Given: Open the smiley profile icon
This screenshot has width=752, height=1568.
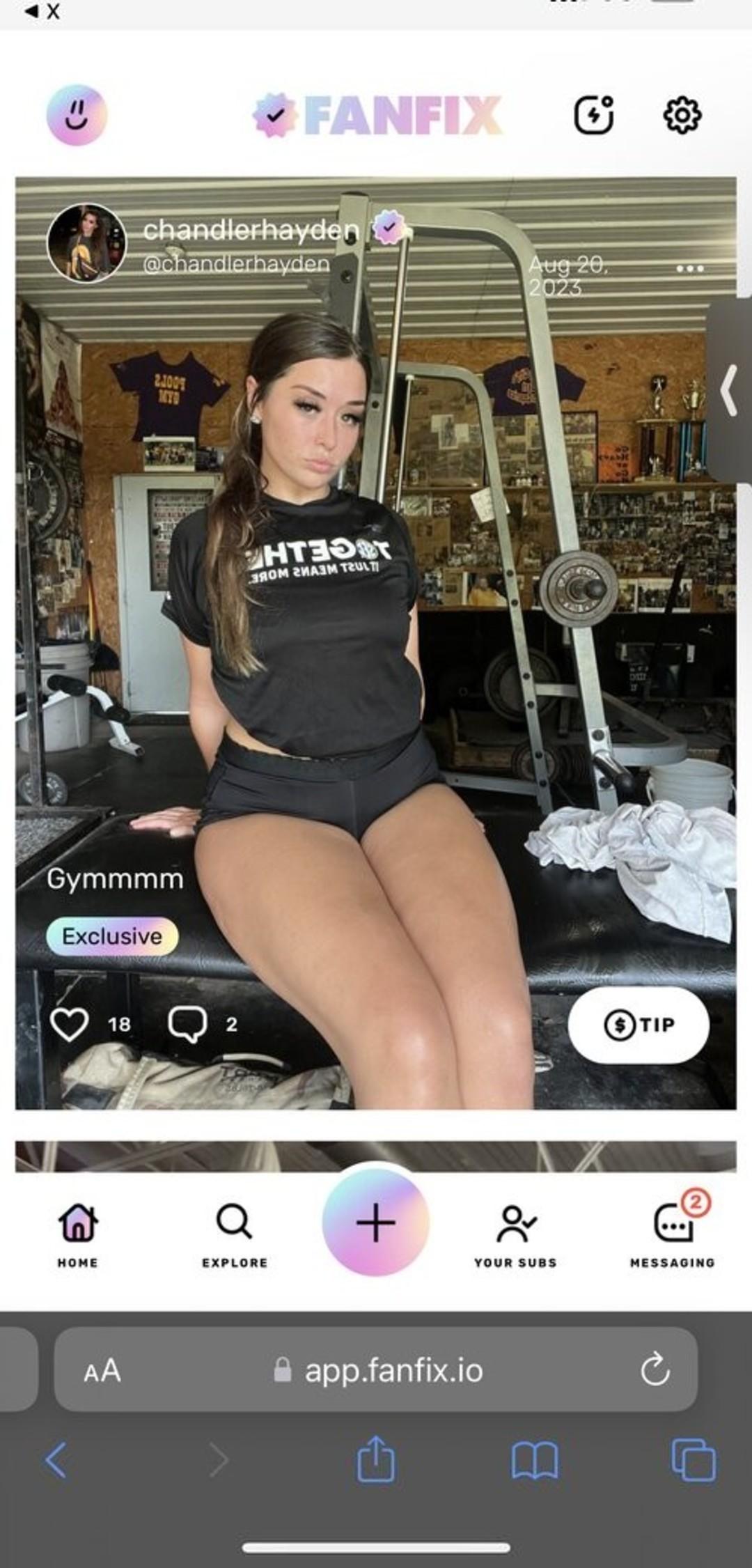Looking at the screenshot, I should tap(77, 115).
